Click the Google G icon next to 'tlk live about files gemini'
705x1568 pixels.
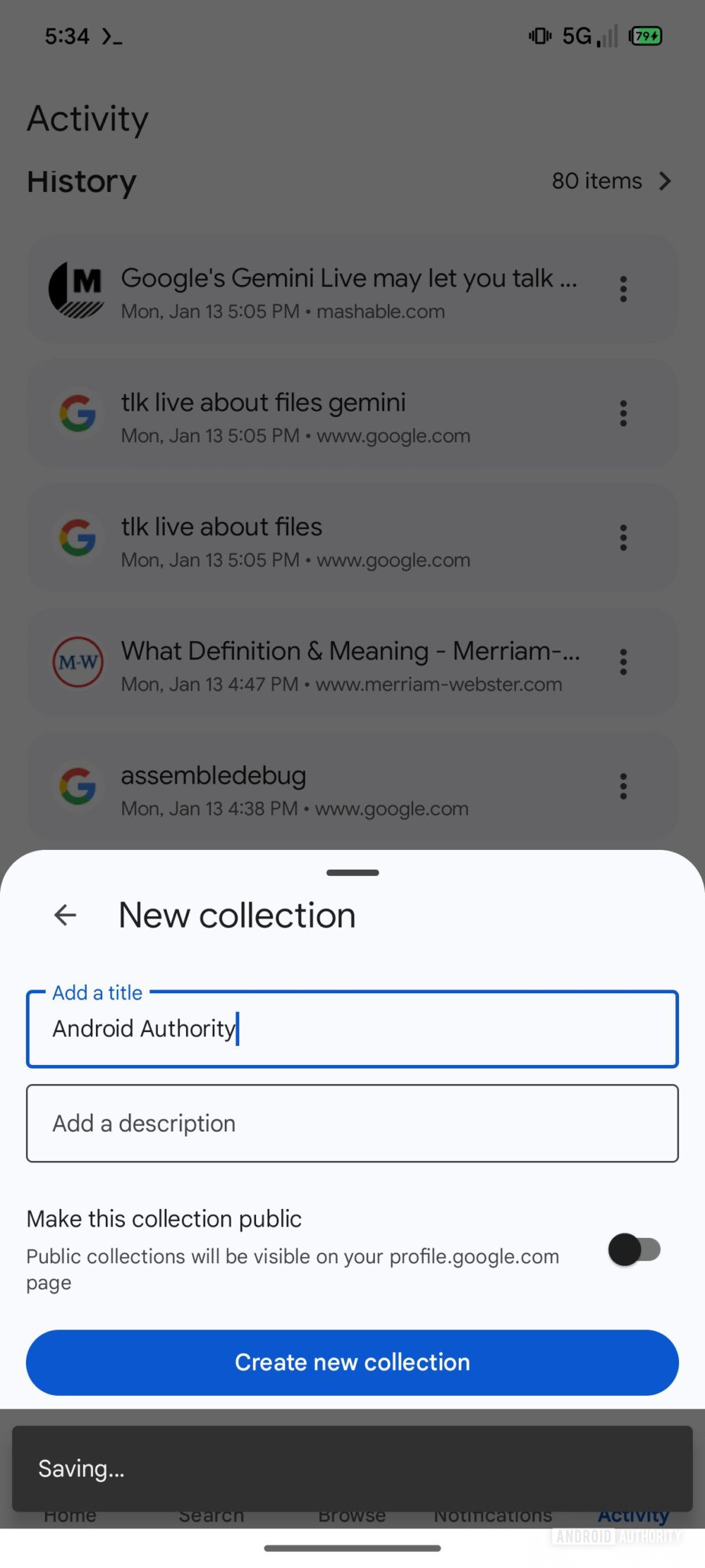pyautogui.click(x=78, y=414)
